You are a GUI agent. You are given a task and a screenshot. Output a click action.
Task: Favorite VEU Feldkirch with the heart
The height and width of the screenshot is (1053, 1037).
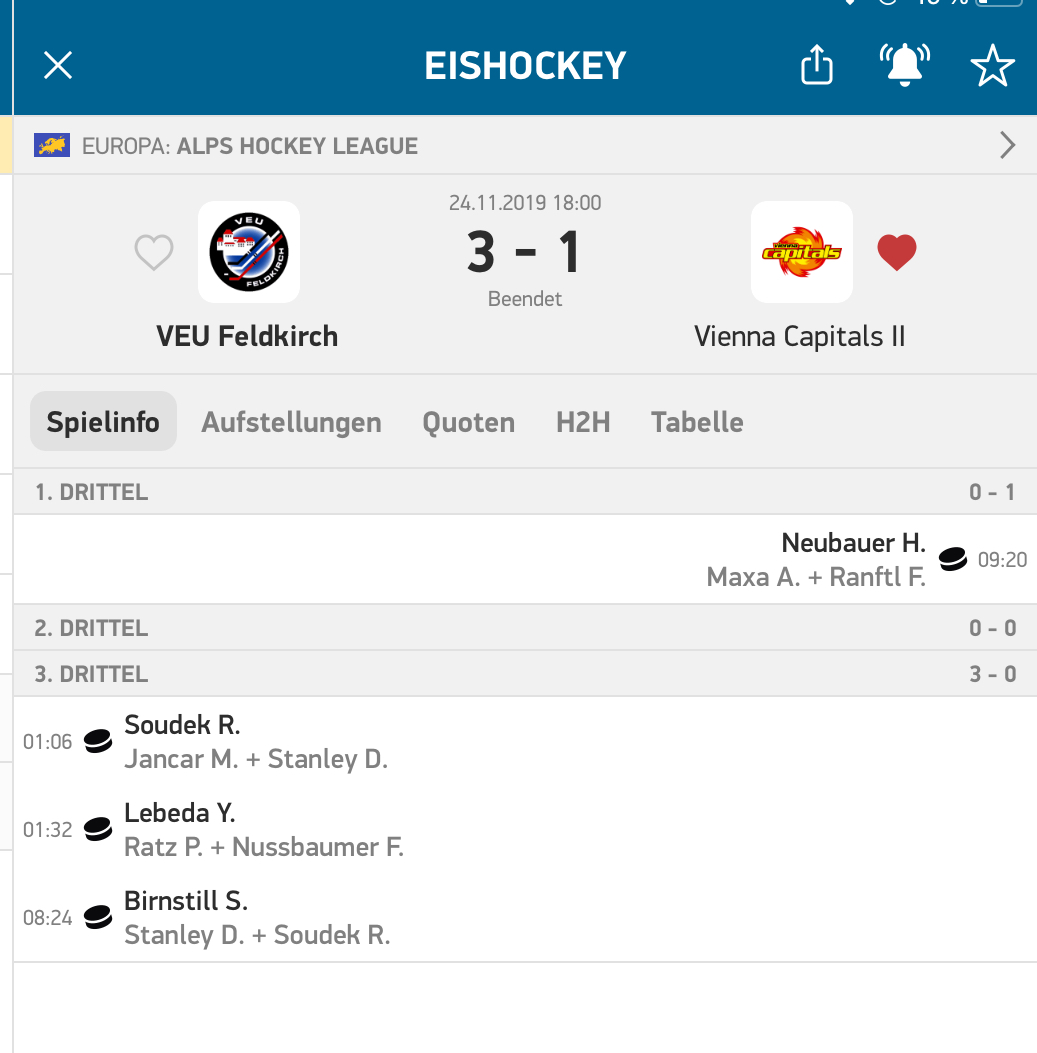154,253
